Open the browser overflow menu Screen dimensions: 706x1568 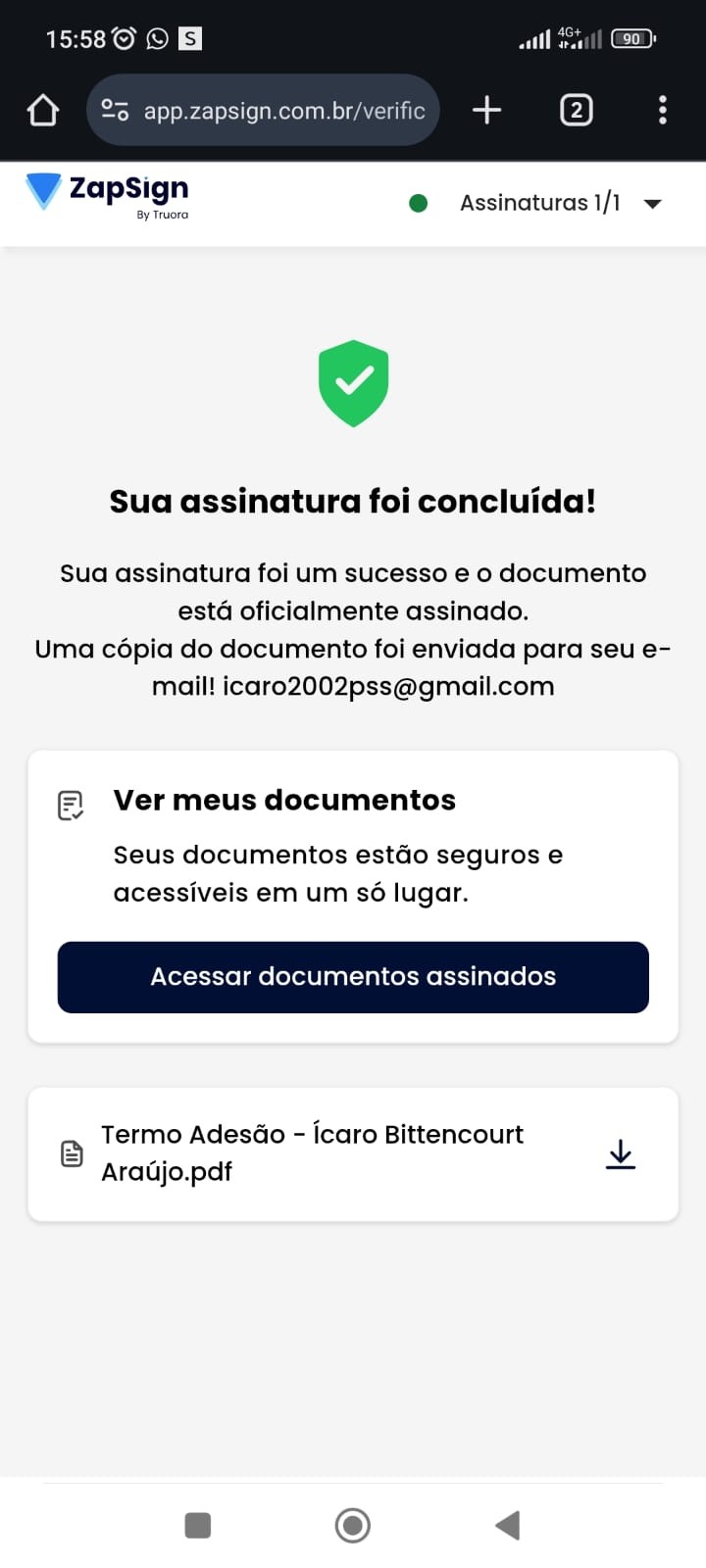point(663,110)
